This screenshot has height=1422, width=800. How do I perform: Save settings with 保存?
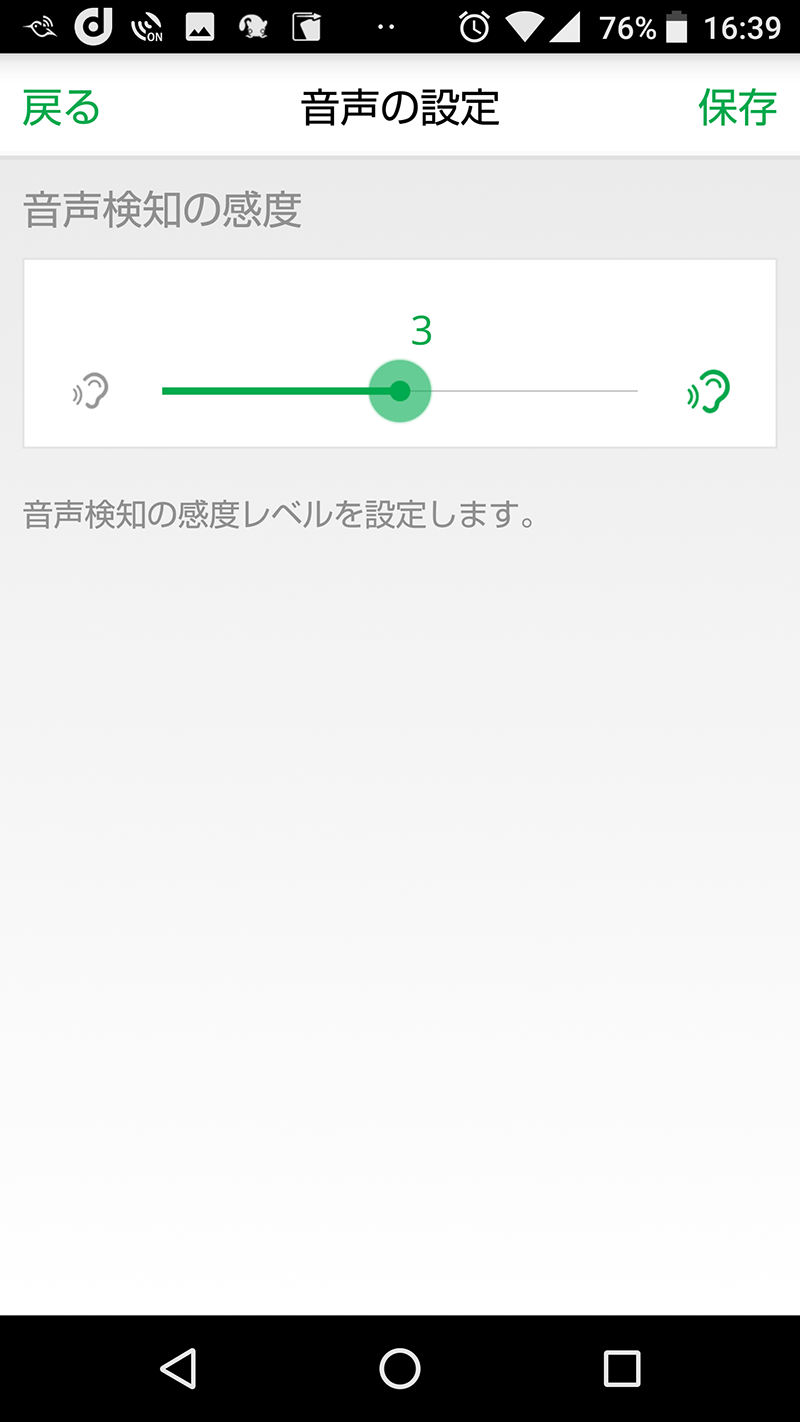[x=737, y=108]
